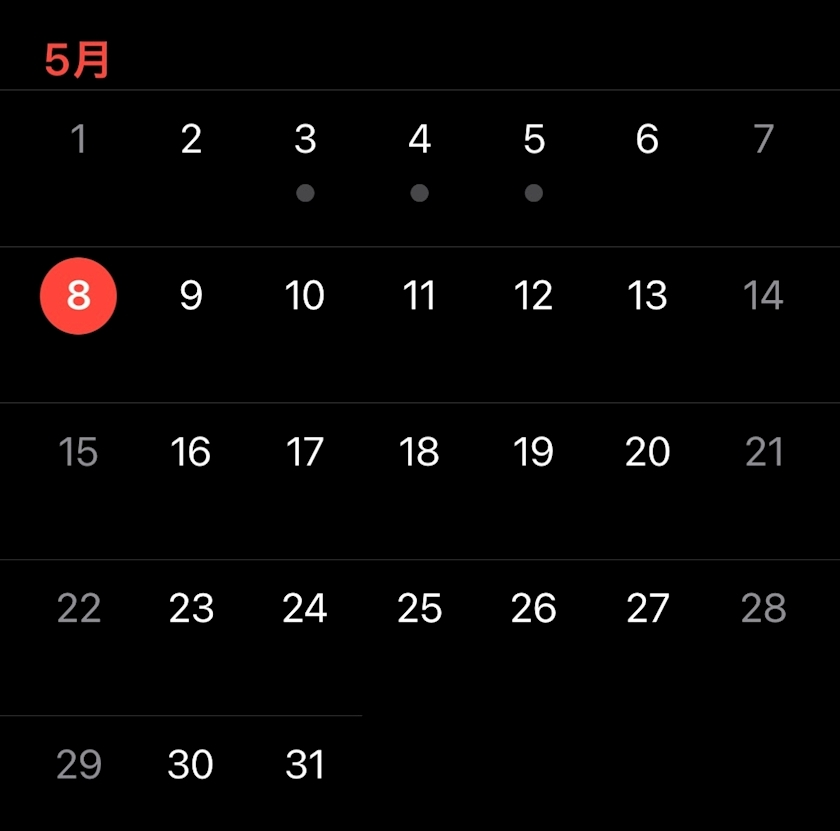
Task: Select May 18 date cell
Action: (419, 452)
